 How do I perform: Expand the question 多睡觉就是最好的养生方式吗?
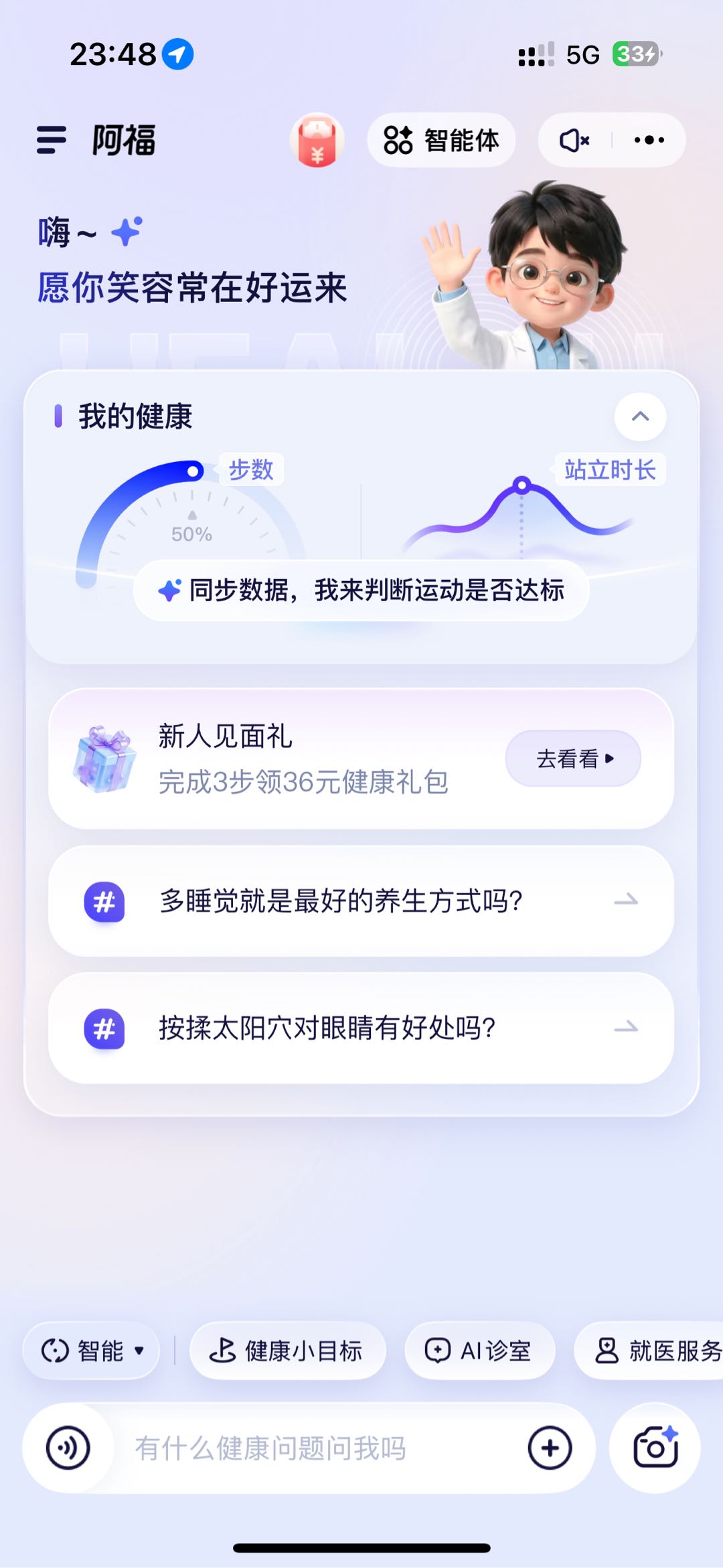click(x=361, y=900)
